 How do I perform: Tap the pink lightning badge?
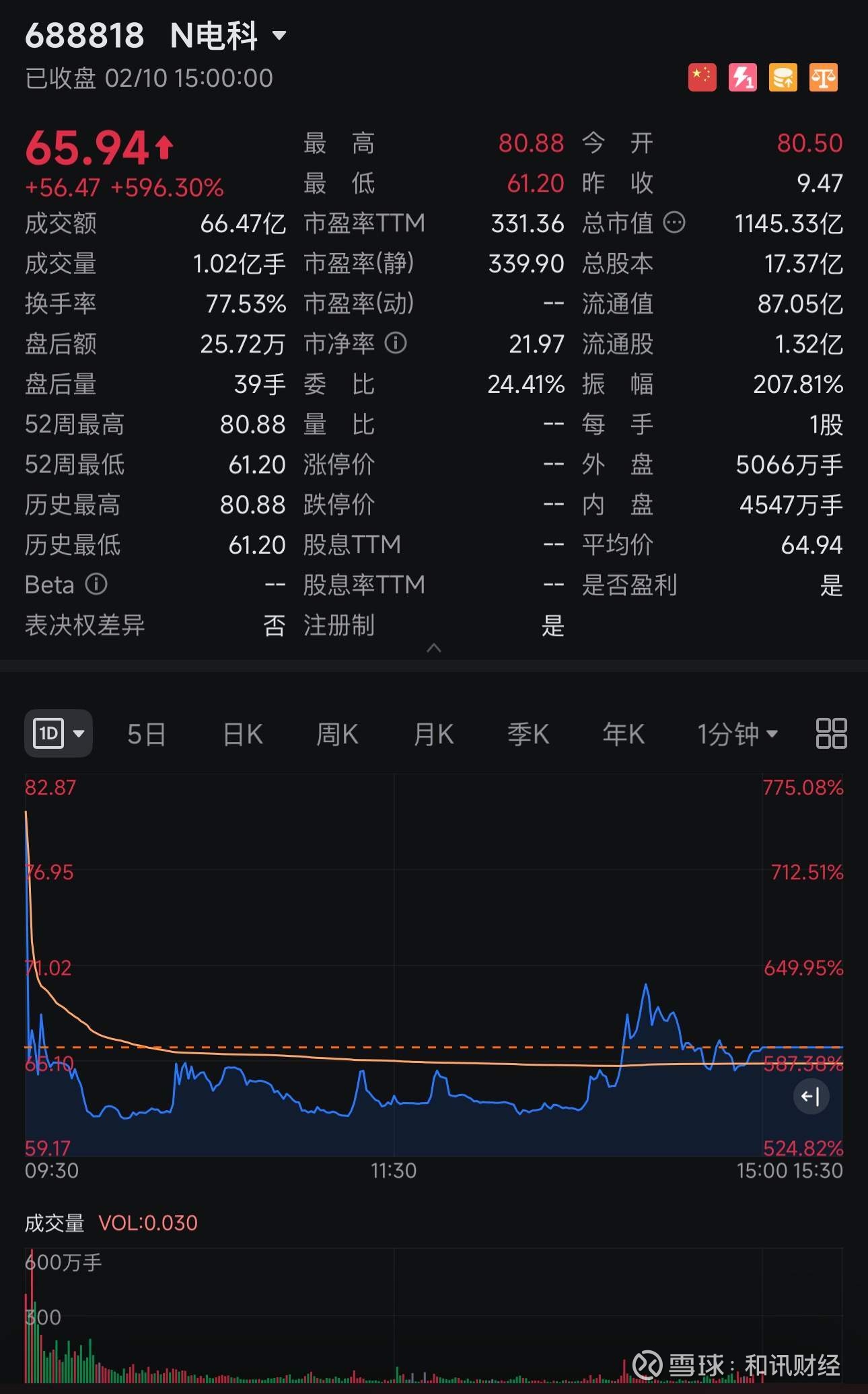[x=742, y=78]
